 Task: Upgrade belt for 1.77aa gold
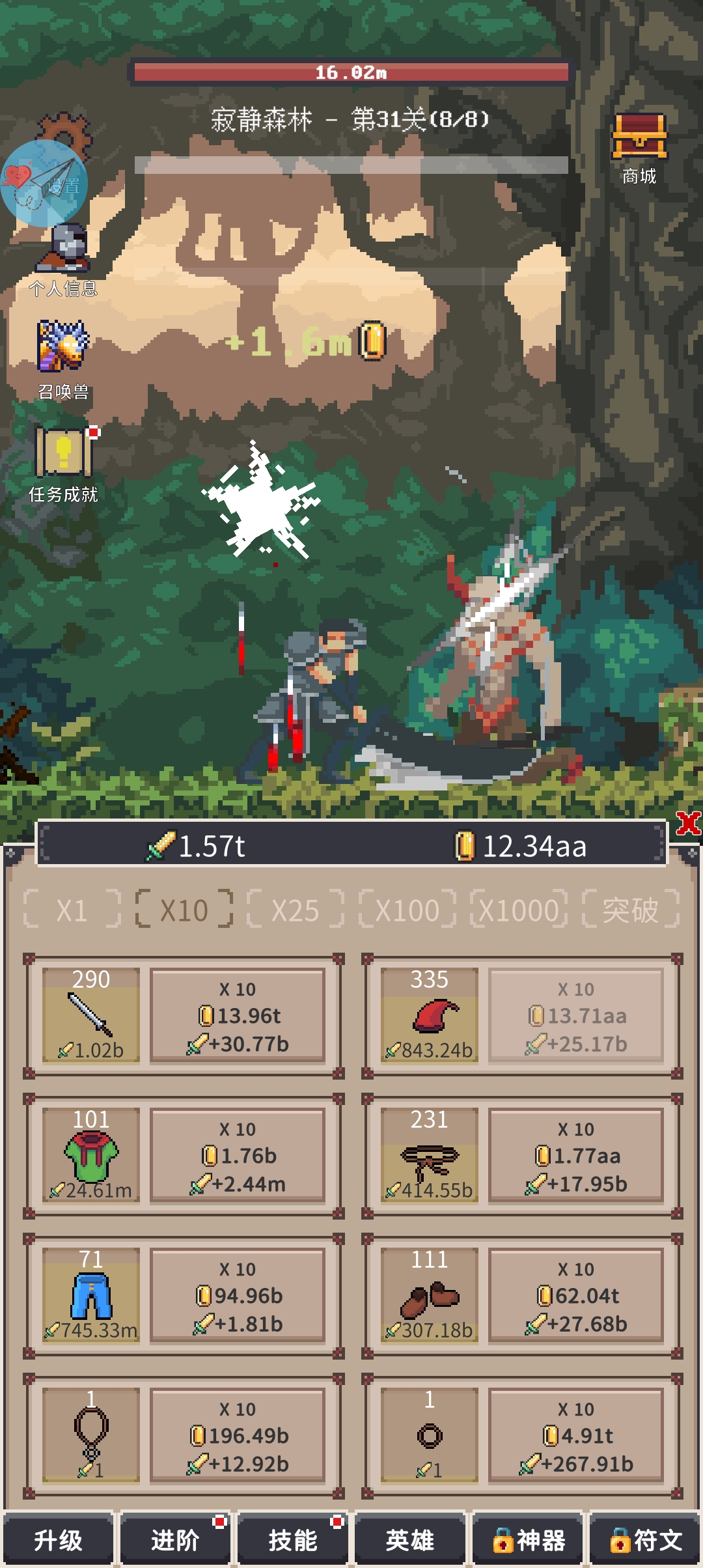576,1156
